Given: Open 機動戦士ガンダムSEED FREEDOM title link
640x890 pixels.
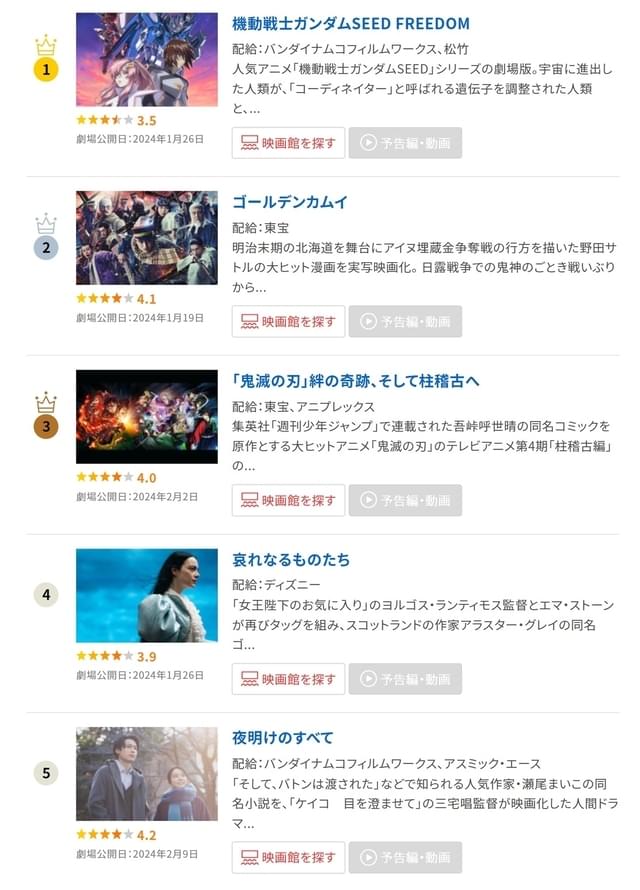Looking at the screenshot, I should click(x=350, y=23).
